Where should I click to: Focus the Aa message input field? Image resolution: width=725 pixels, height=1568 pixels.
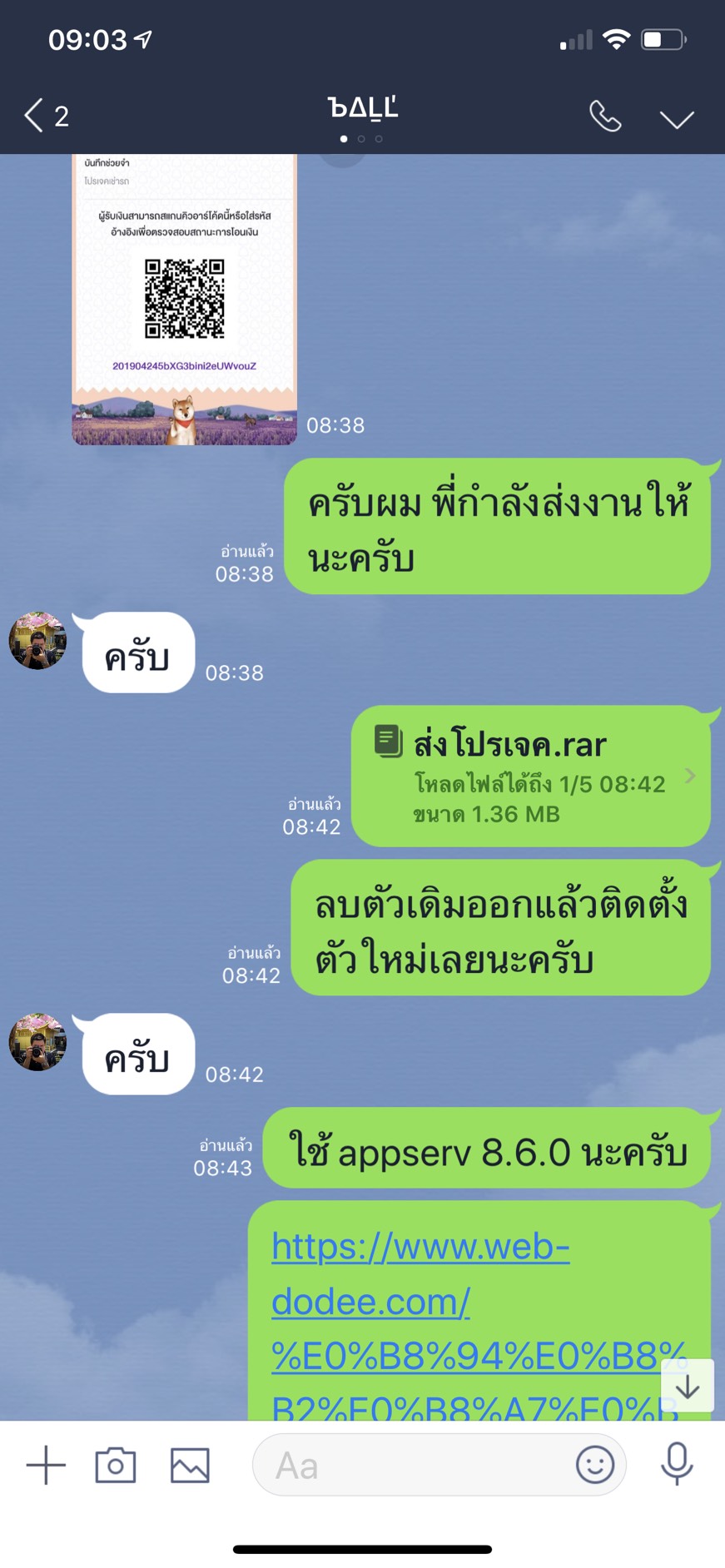tap(408, 1465)
